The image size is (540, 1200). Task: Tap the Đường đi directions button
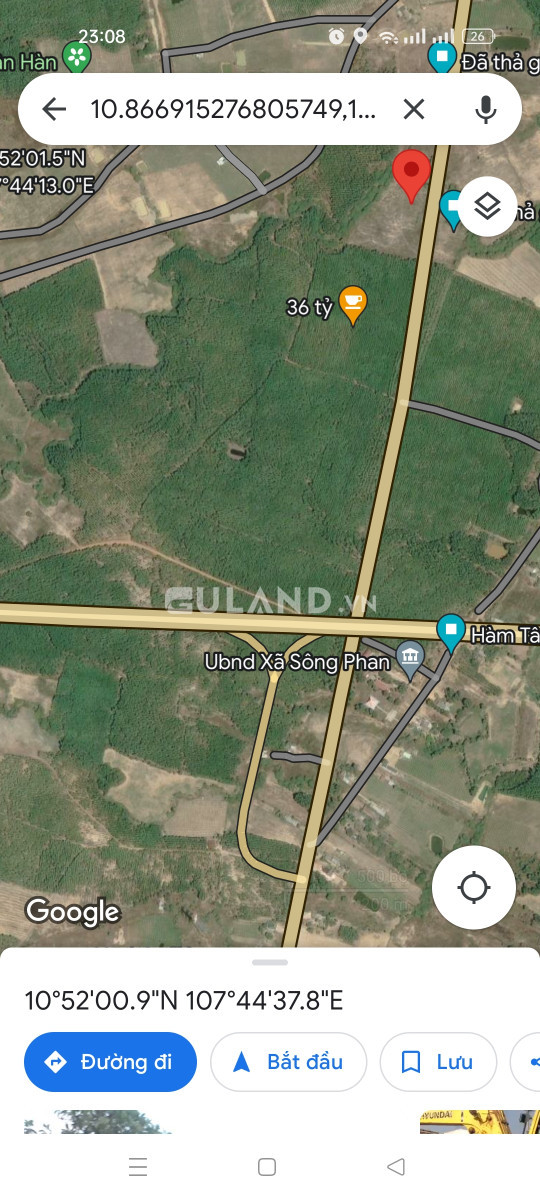coord(110,1062)
